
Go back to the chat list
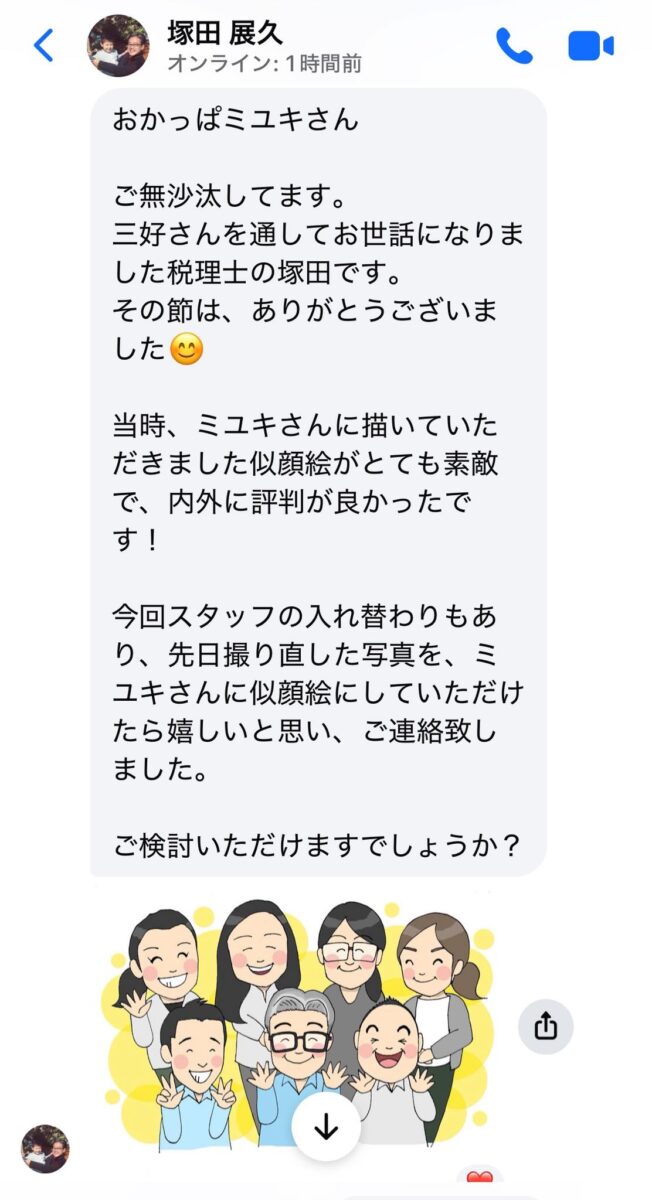[x=44, y=46]
